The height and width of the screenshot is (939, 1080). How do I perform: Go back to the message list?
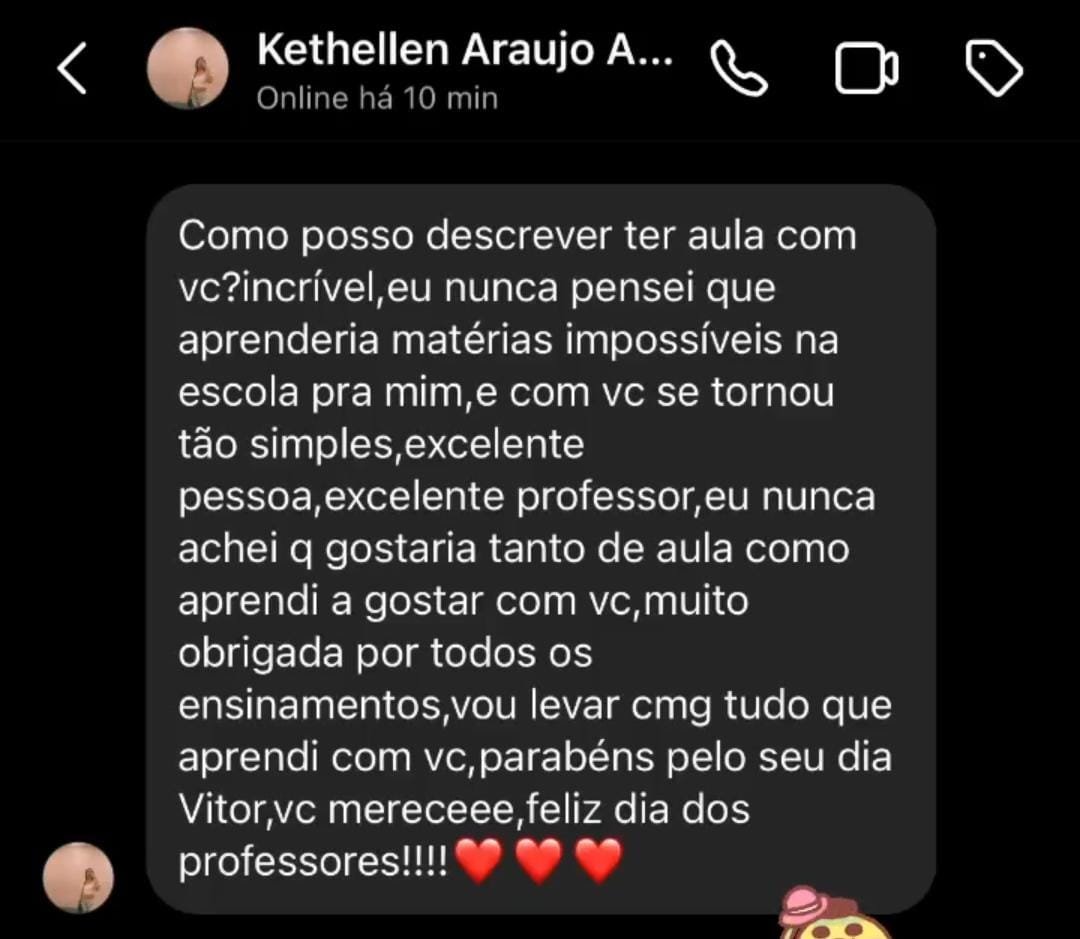pos(72,69)
